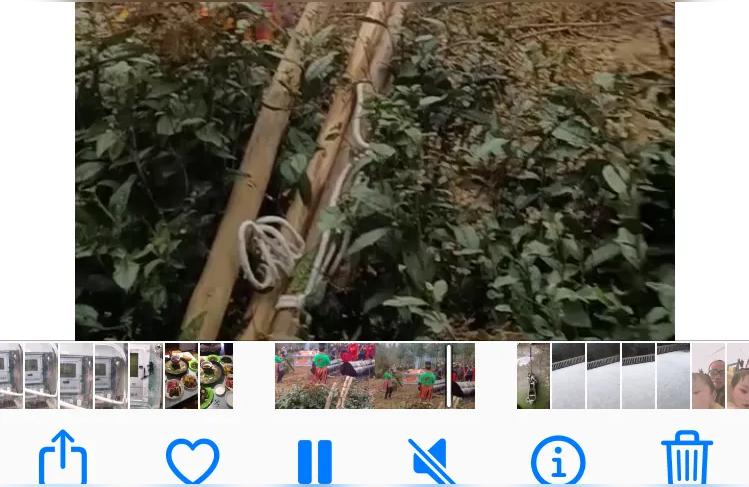Mark the video as favorite
749x487 pixels.
click(x=192, y=462)
